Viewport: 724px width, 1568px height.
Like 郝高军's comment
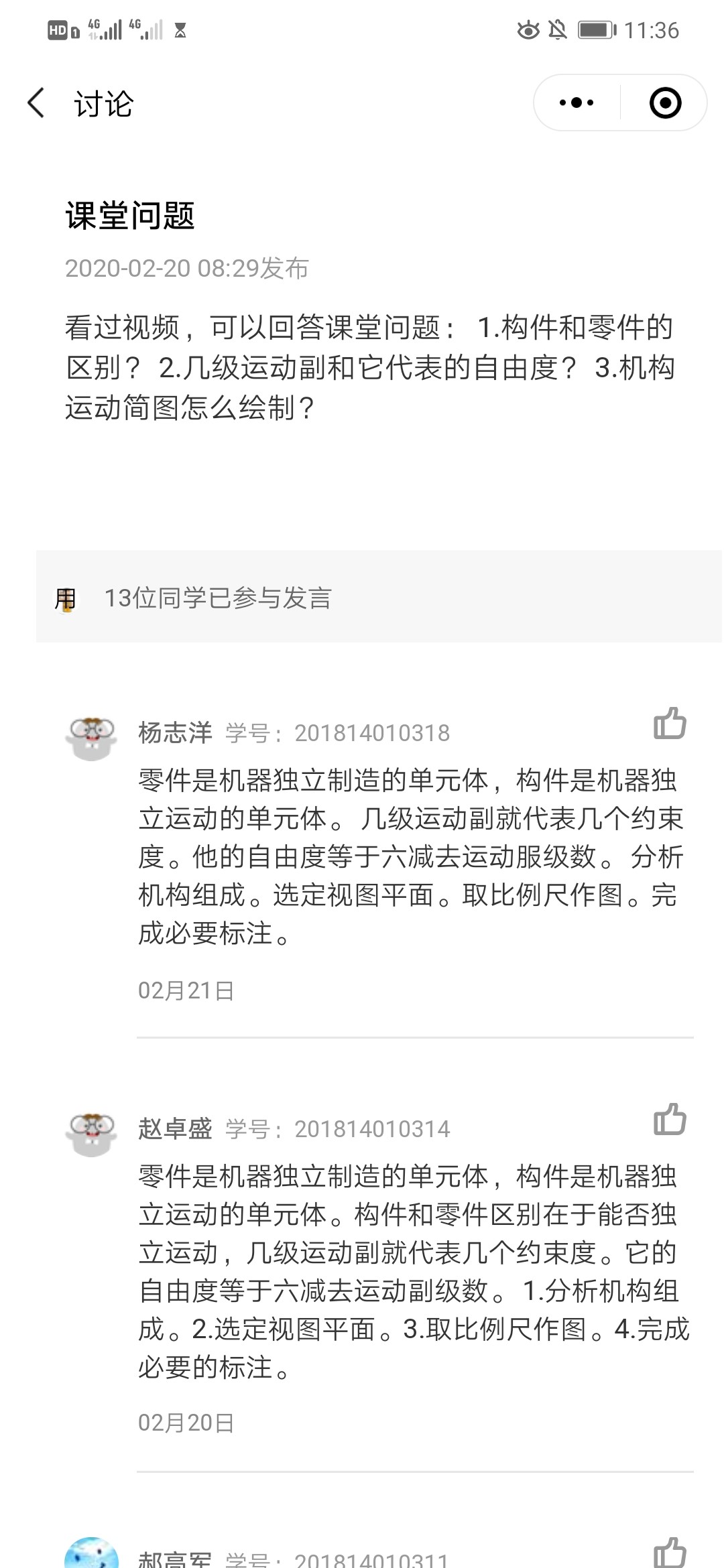(670, 1552)
